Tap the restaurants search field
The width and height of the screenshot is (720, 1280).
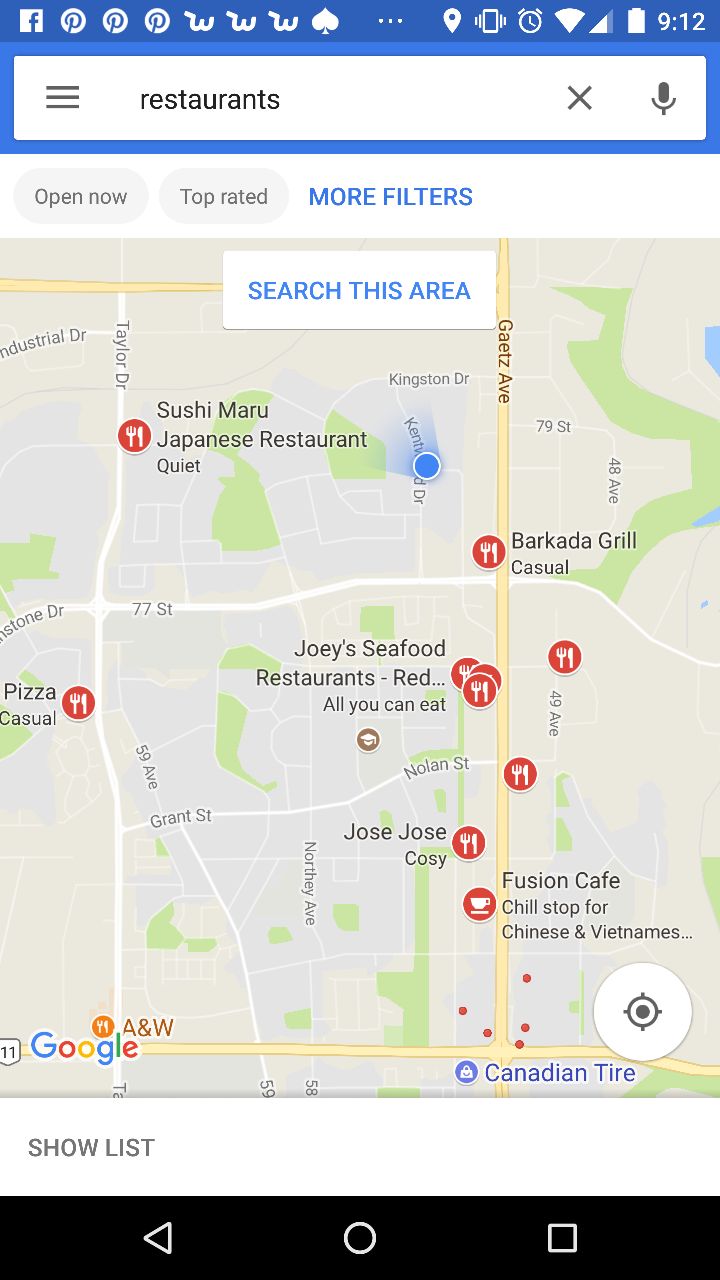pyautogui.click(x=330, y=99)
